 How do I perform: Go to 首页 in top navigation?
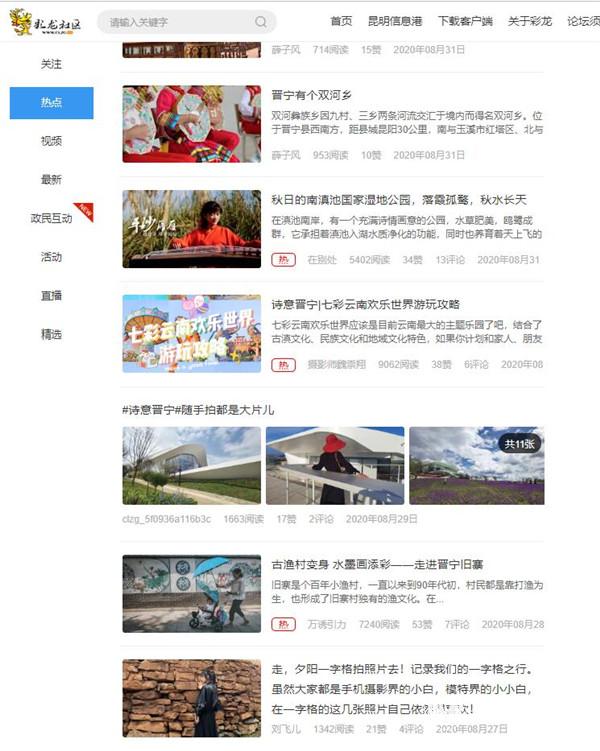click(341, 21)
